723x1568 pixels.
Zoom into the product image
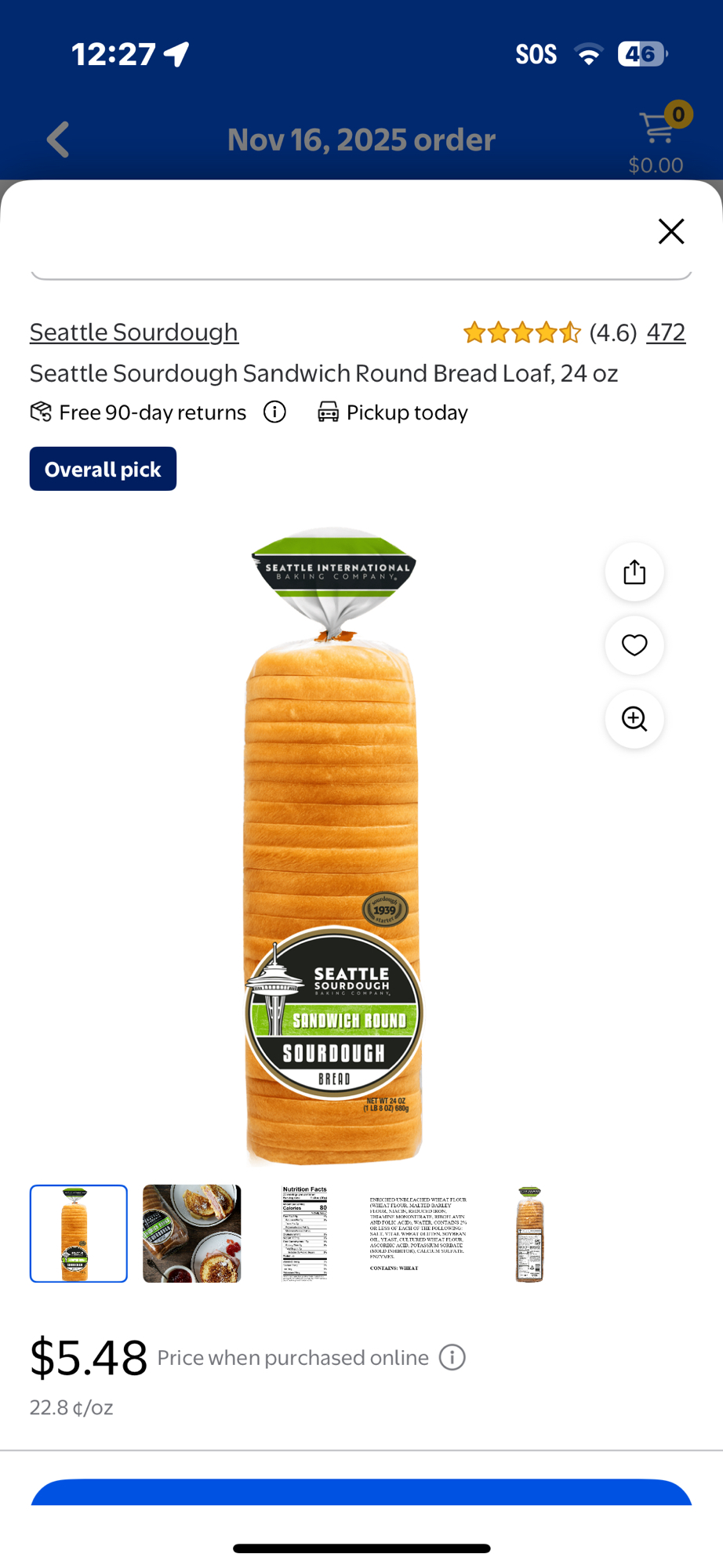pyautogui.click(x=634, y=719)
